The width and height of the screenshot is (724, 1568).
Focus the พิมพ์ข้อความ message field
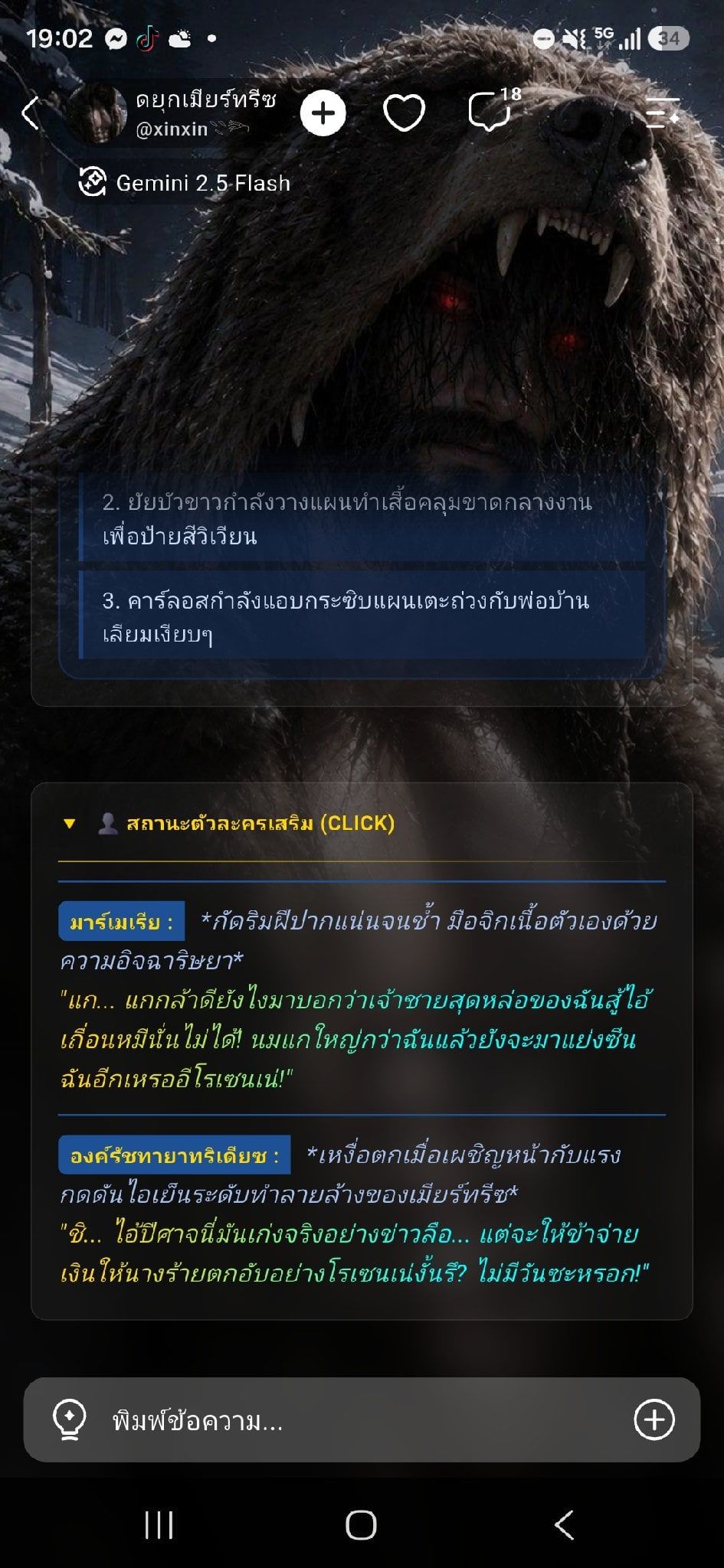click(x=362, y=1420)
